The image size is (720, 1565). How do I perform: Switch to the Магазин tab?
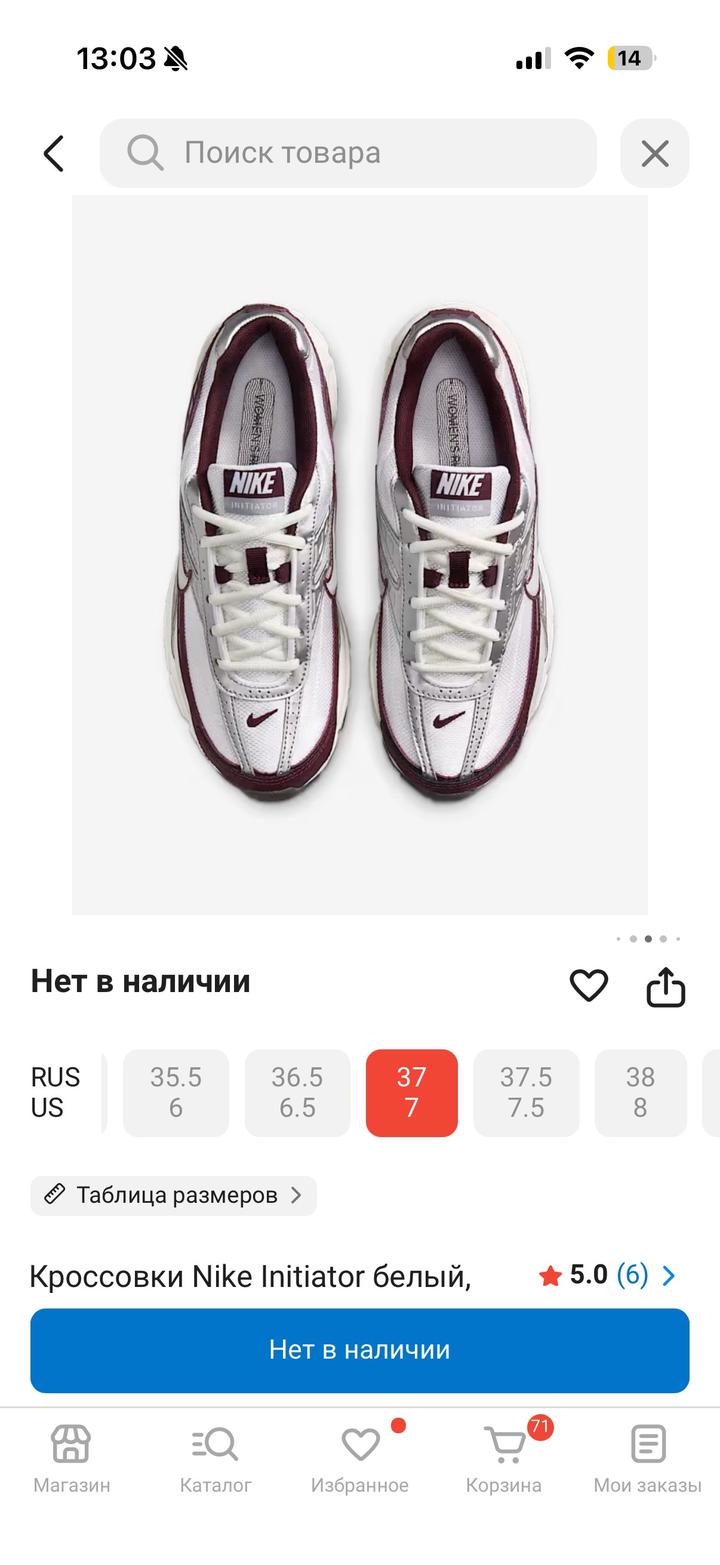(x=72, y=1459)
